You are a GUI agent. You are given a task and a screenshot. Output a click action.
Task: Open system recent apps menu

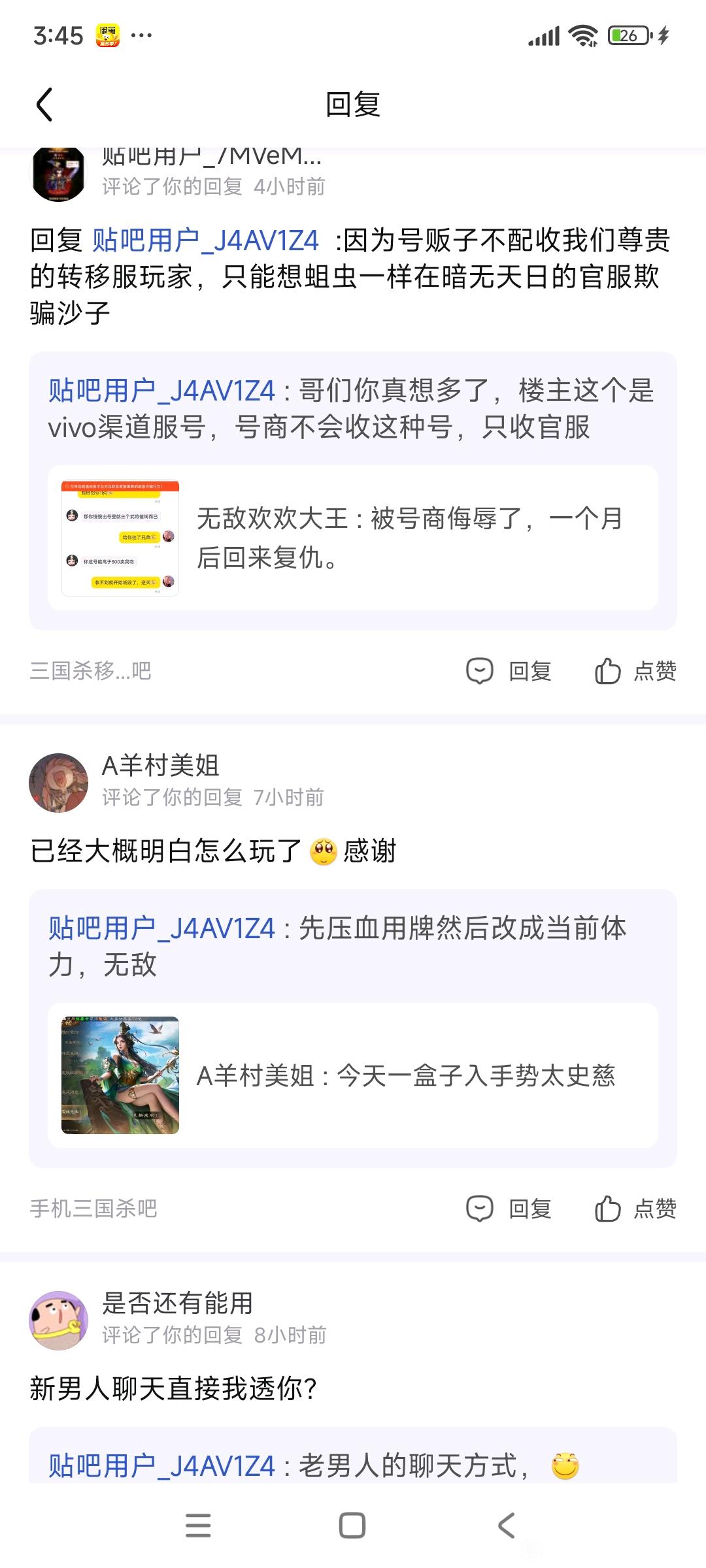pos(198,1526)
